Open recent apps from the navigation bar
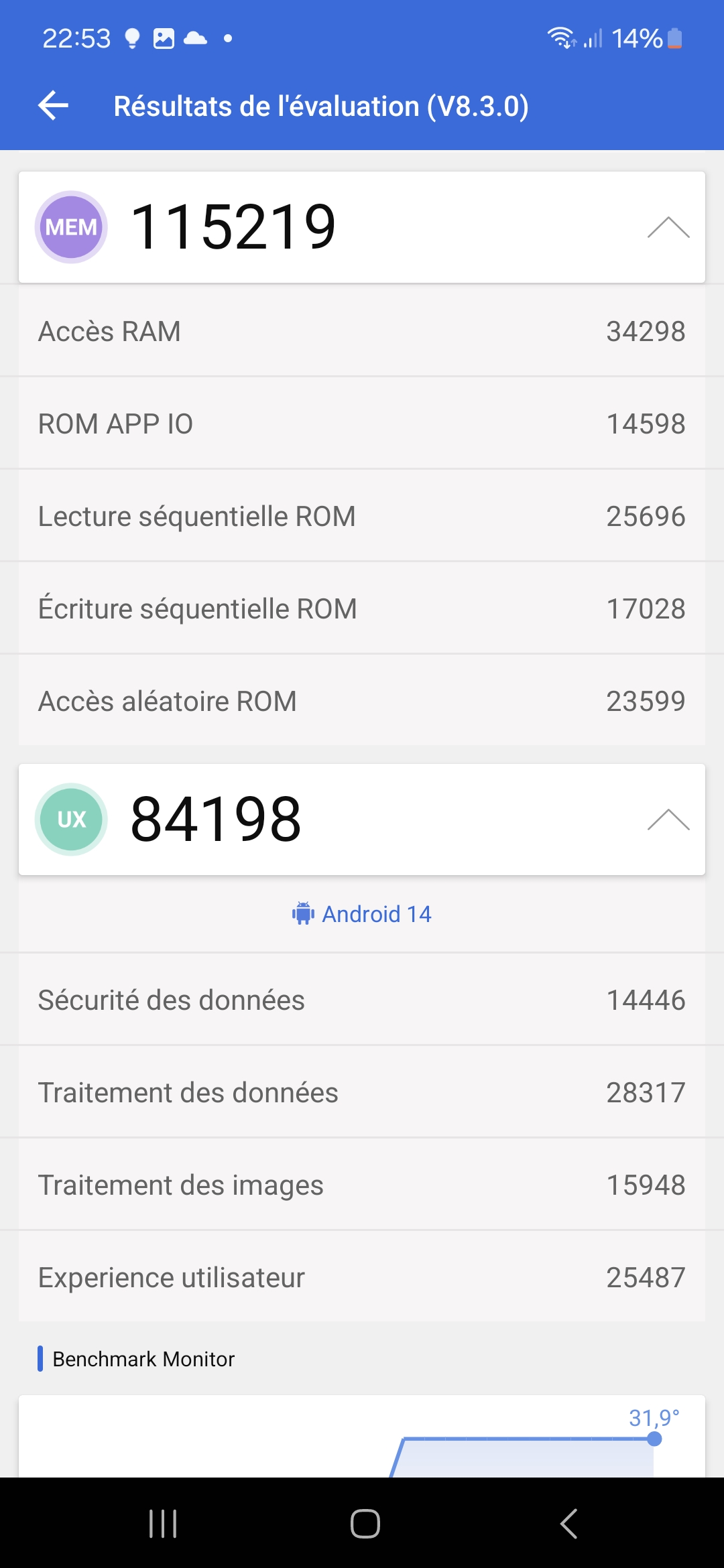The height and width of the screenshot is (1568, 724). click(x=163, y=1523)
